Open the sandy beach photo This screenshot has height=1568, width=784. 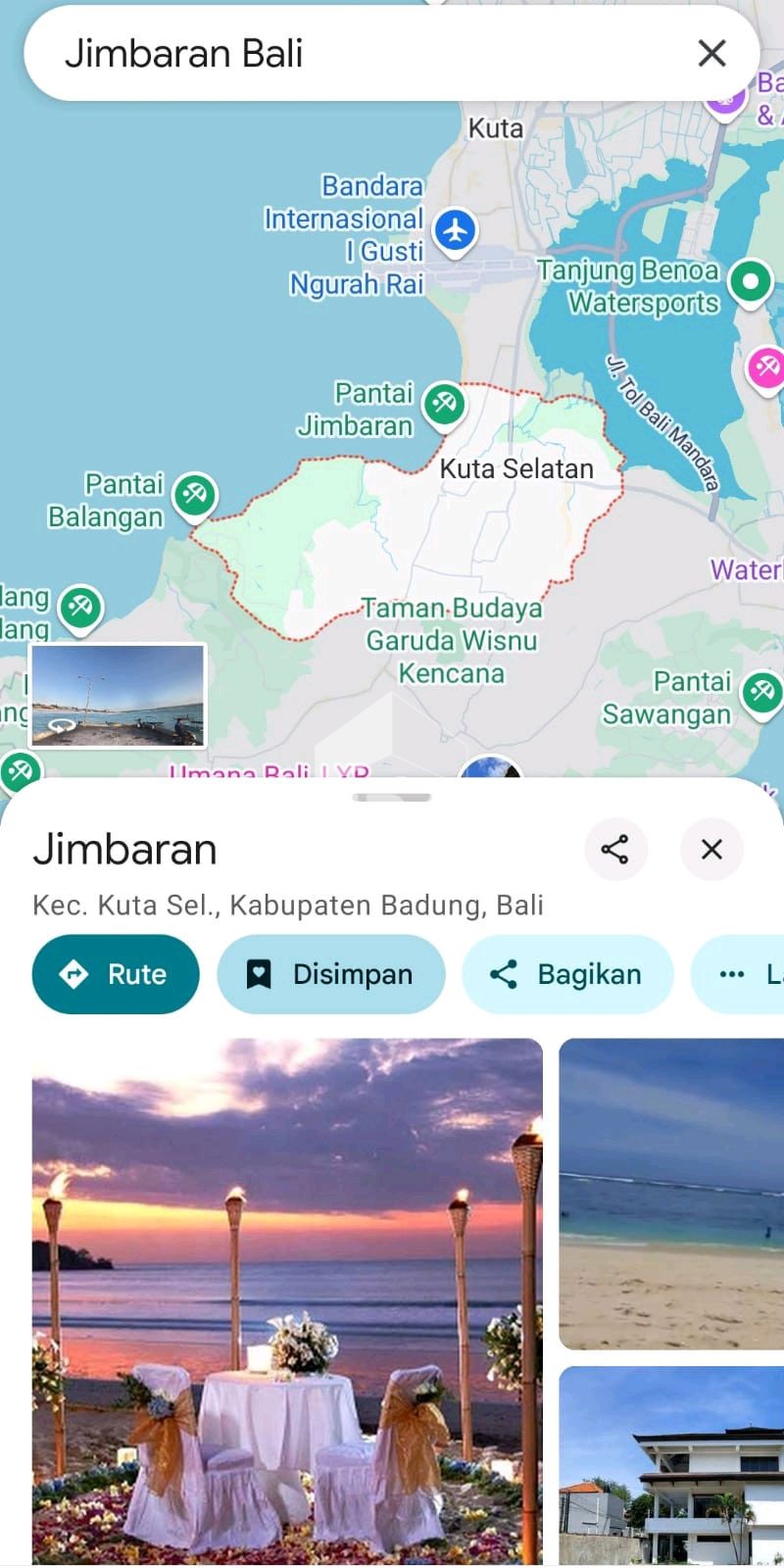point(671,1194)
